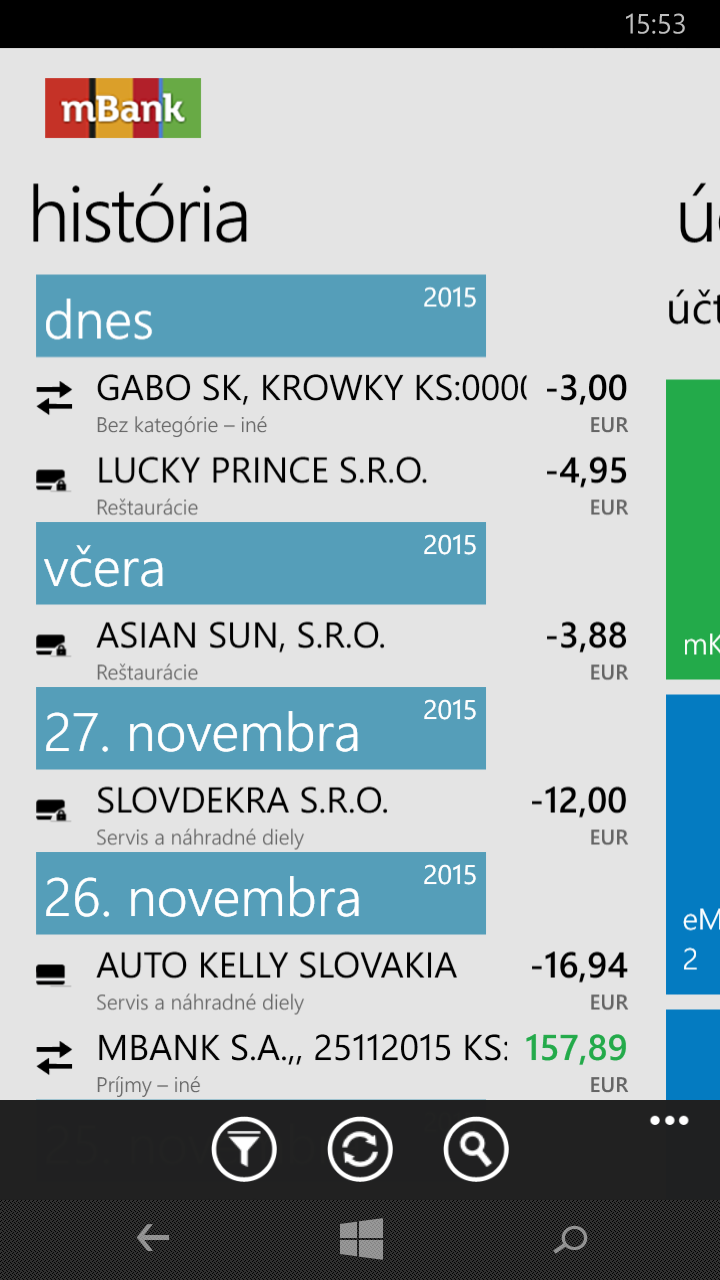
Task: Open the LUCKY PRINCE S.R.O. transaction
Action: [x=332, y=486]
